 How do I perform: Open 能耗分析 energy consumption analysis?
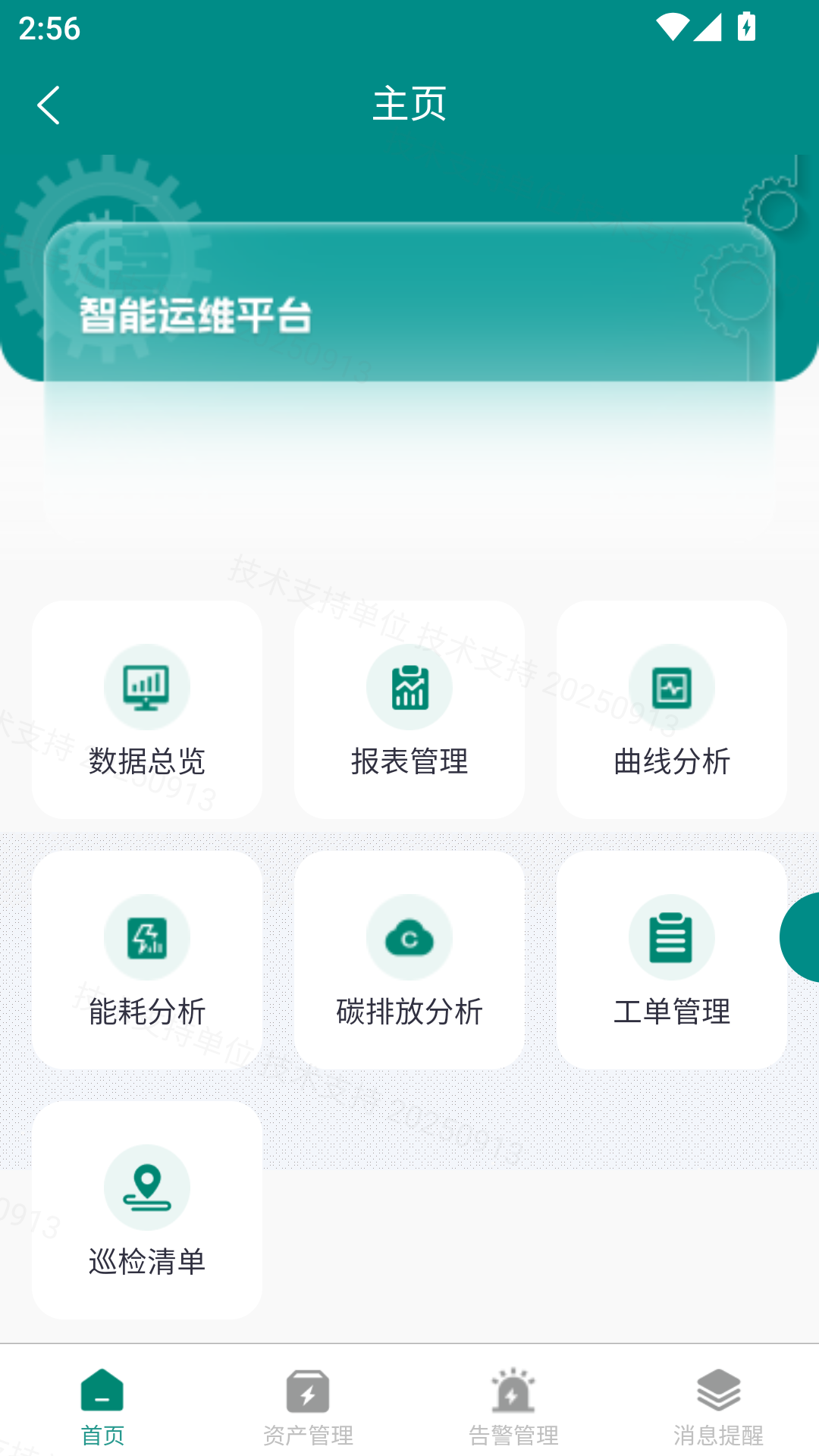(147, 960)
